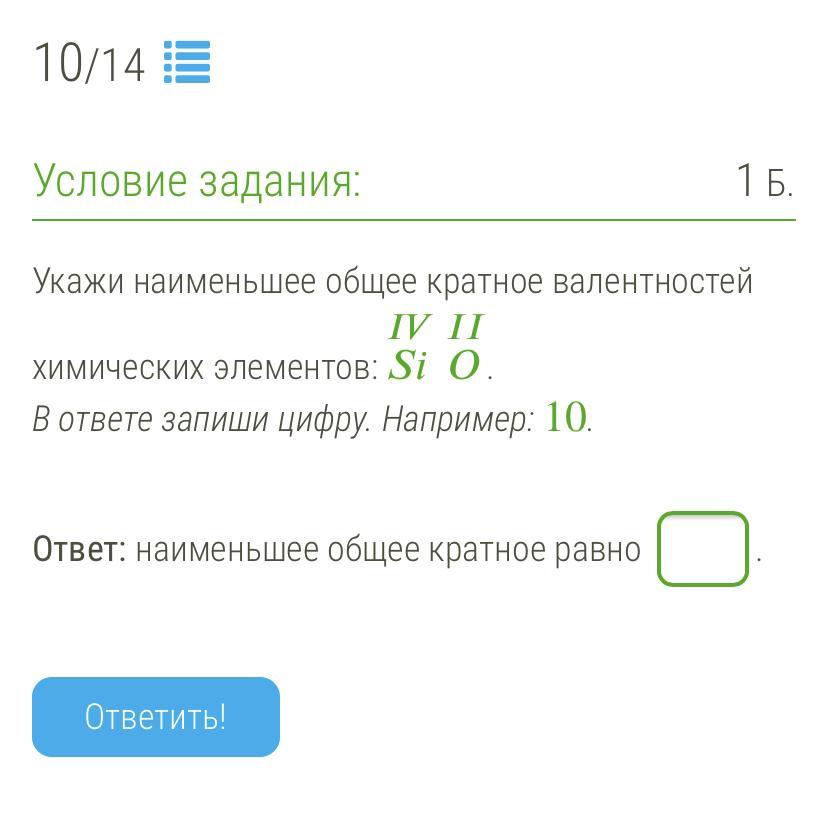Open the task list icon next to 10/14

click(187, 63)
